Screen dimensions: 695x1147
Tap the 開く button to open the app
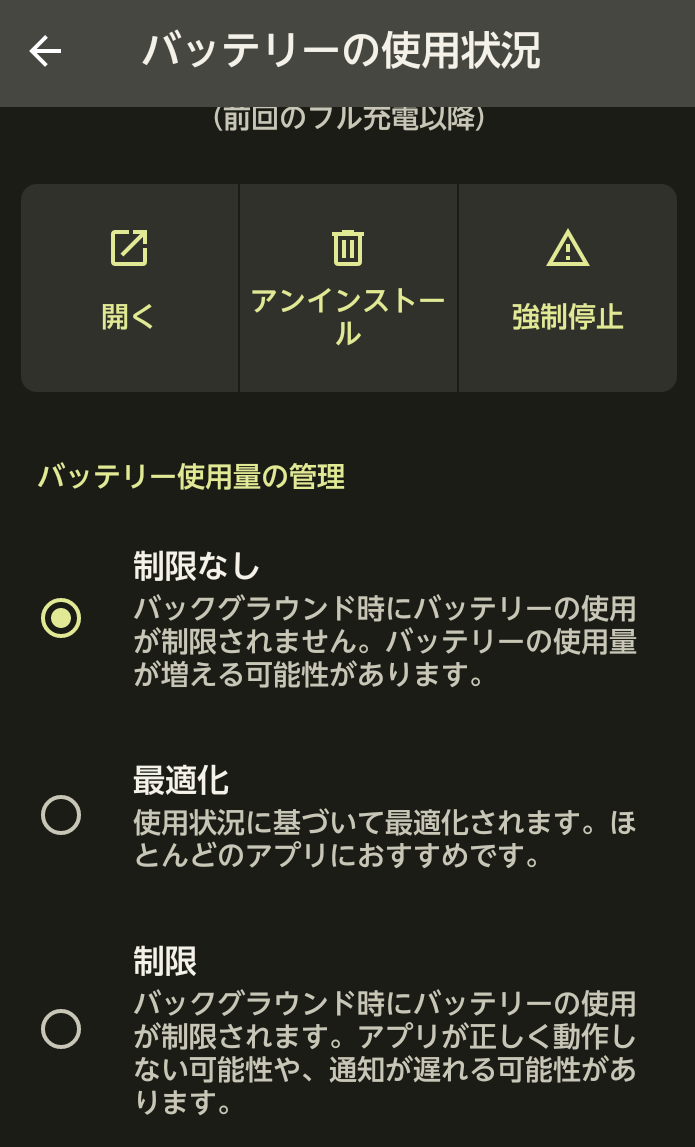129,287
